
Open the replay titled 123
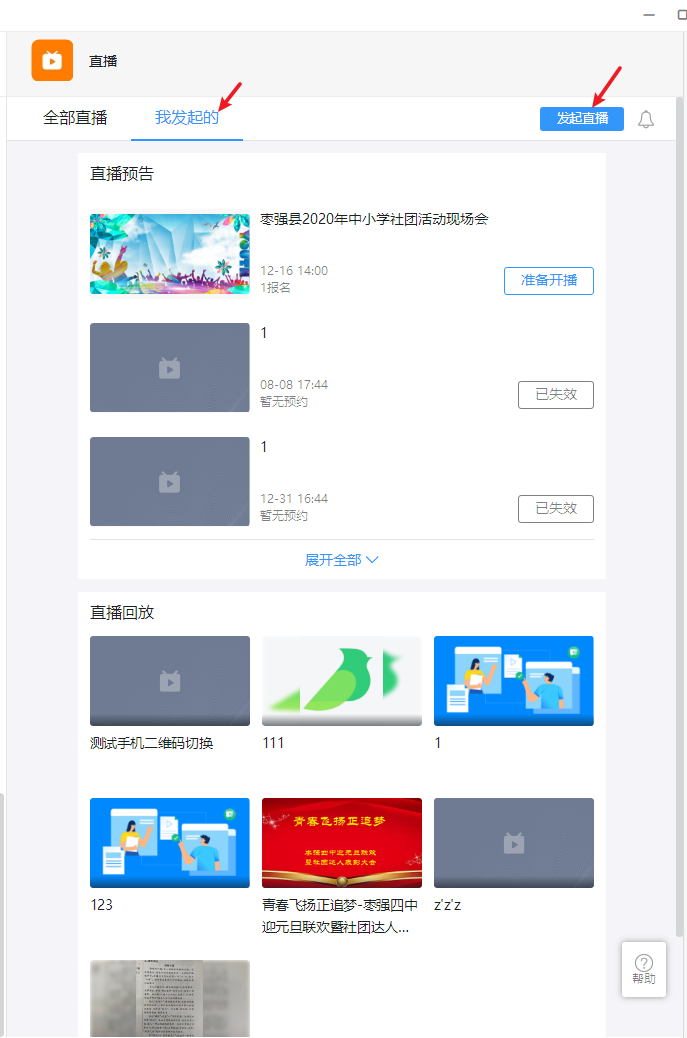click(170, 843)
